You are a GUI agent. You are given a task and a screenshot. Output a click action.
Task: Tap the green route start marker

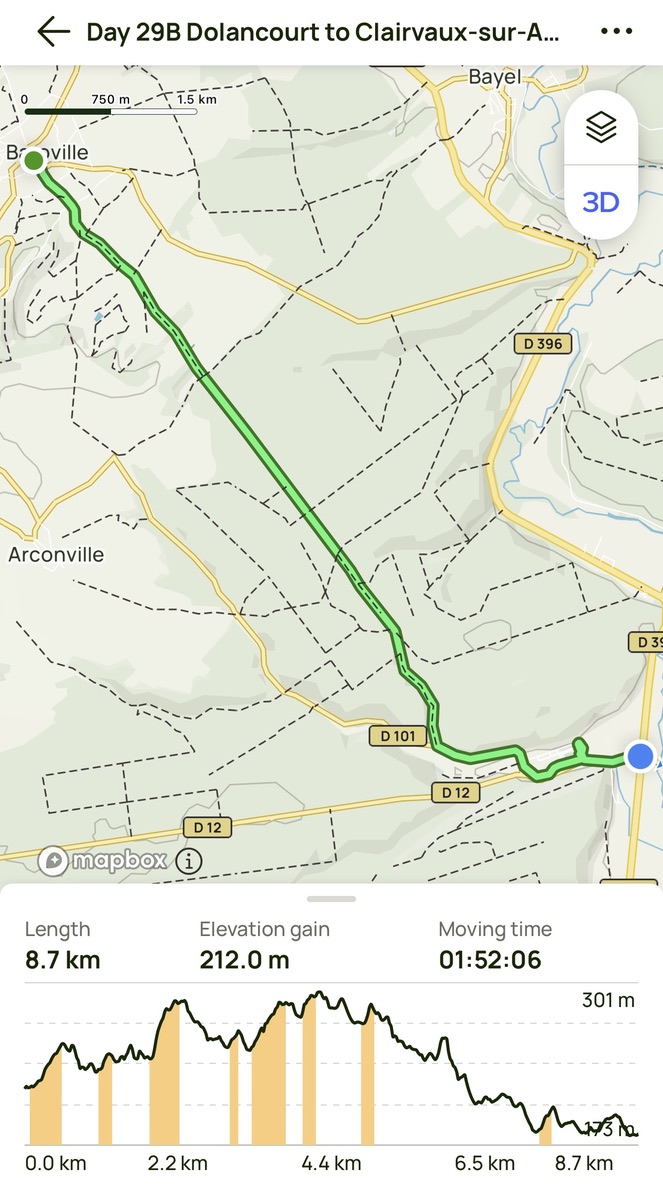tap(34, 160)
